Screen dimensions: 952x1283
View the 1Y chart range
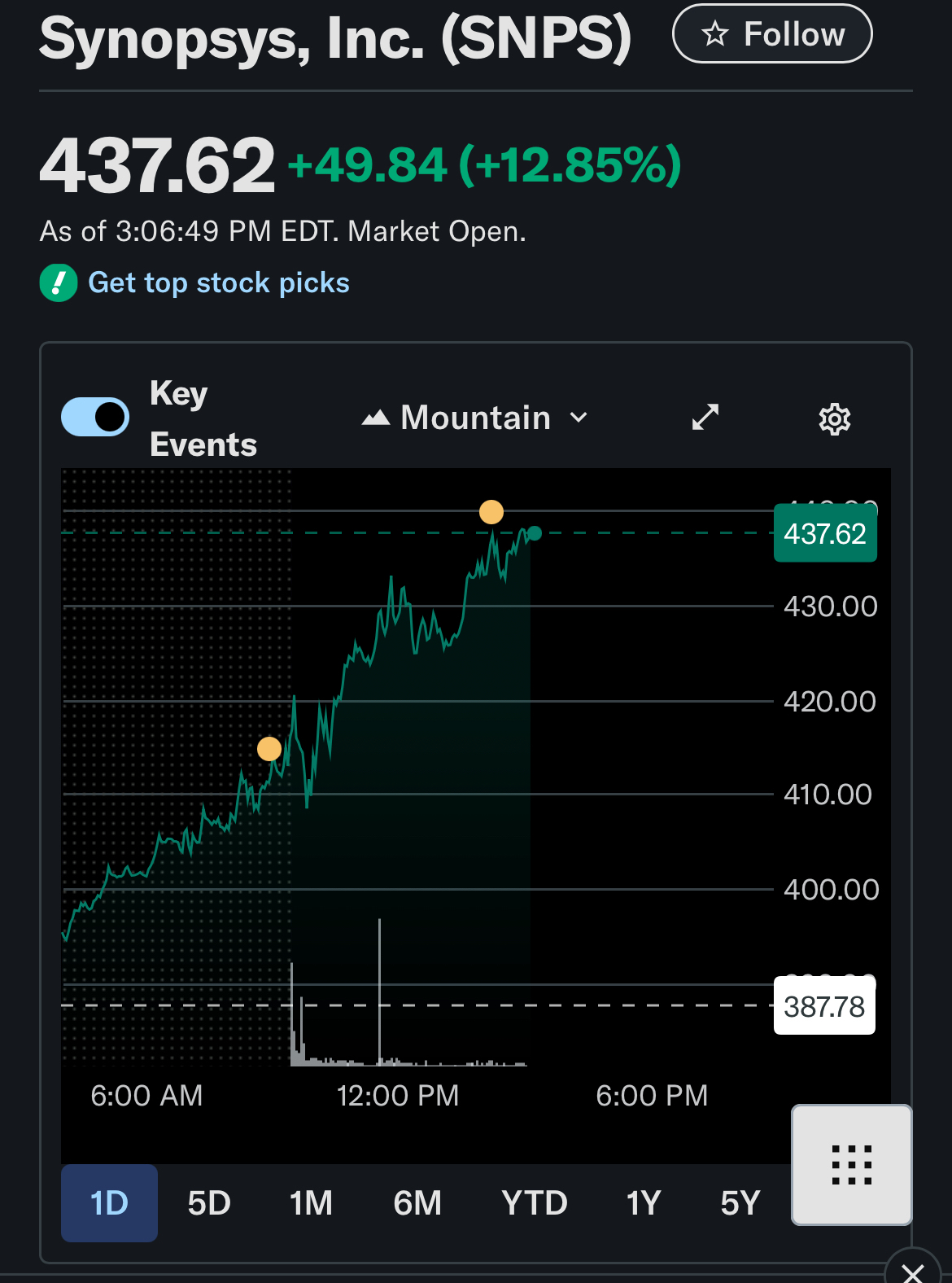point(643,1202)
